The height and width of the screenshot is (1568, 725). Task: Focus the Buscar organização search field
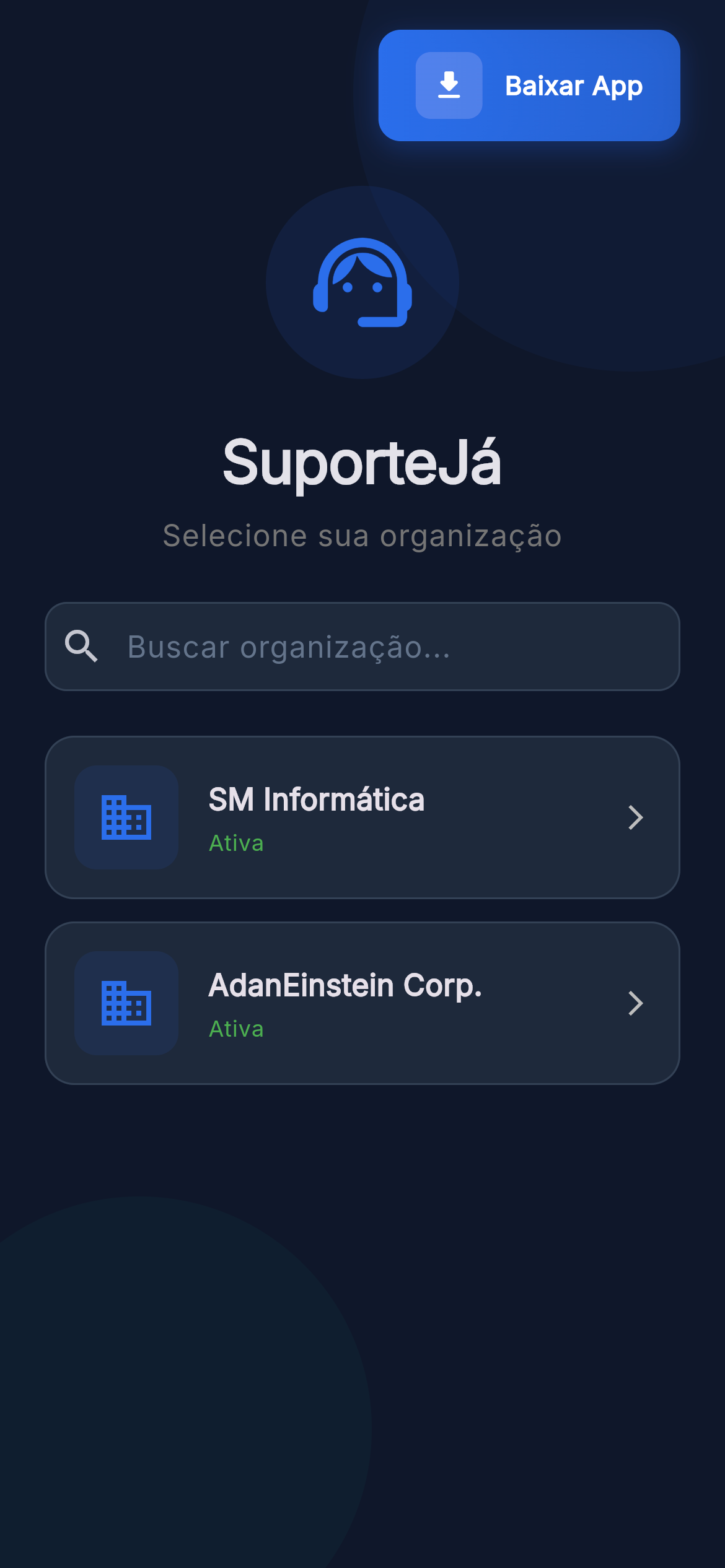point(372,647)
